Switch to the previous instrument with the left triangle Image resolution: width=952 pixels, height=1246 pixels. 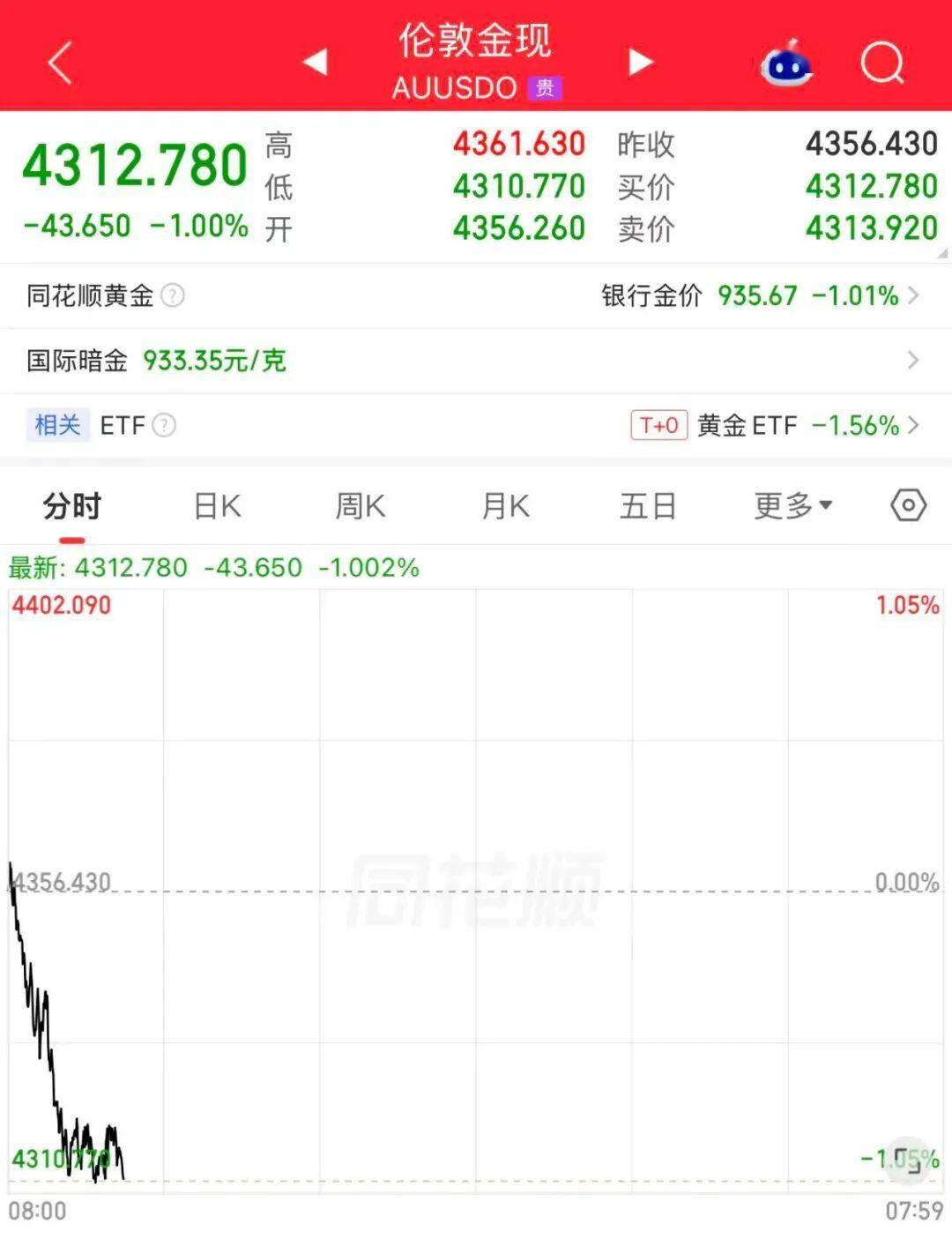[316, 62]
